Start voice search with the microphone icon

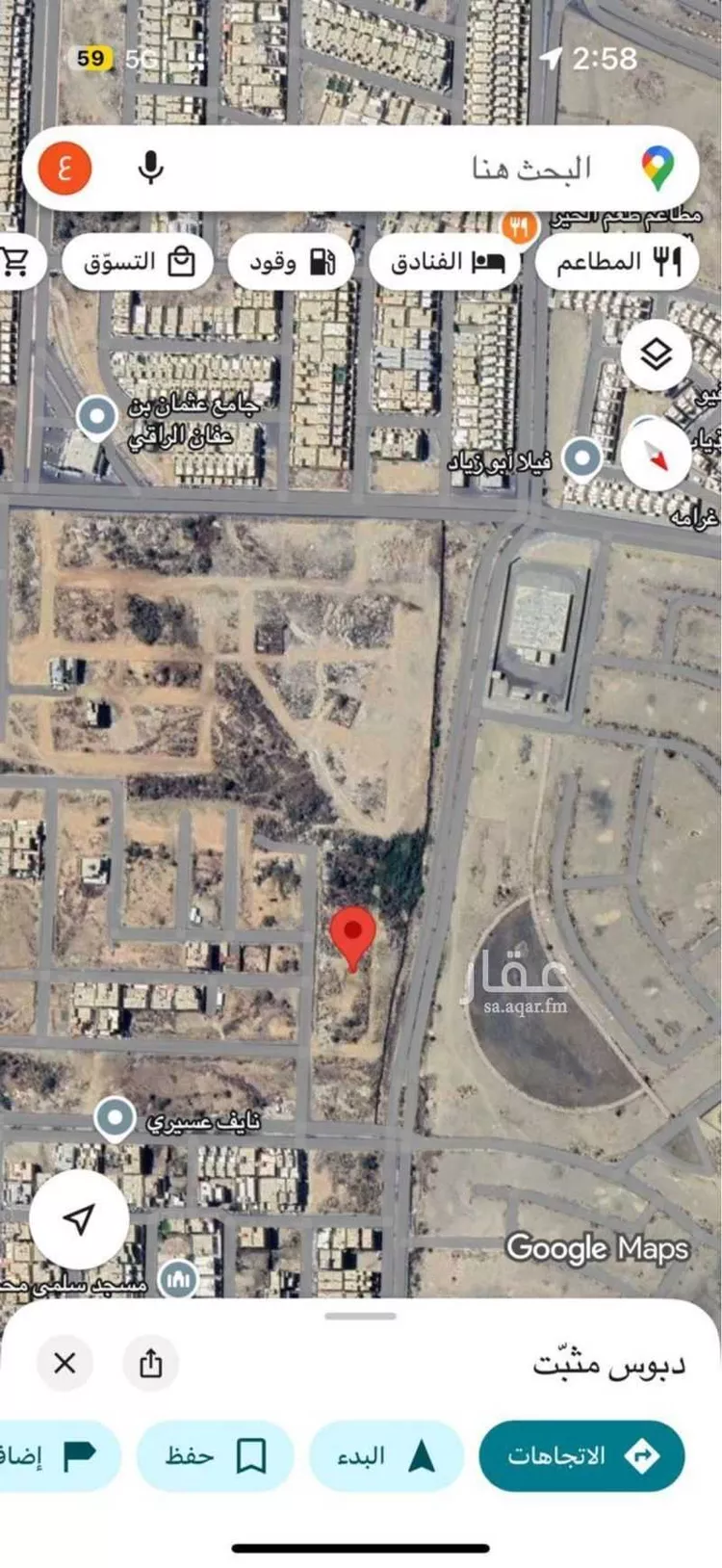[152, 167]
